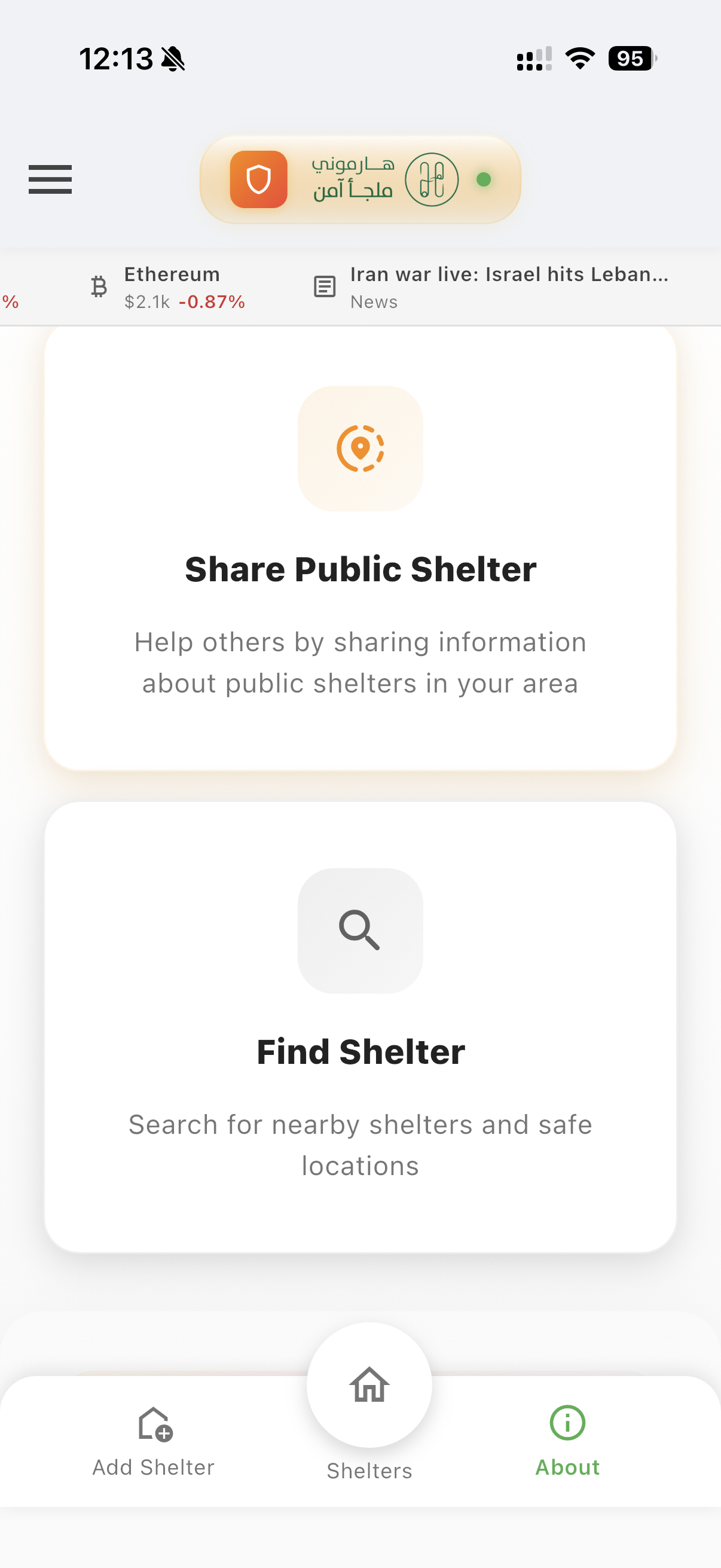Screen dimensions: 721x1568
Task: Open the hamburger drawer menu
Action: tap(50, 179)
